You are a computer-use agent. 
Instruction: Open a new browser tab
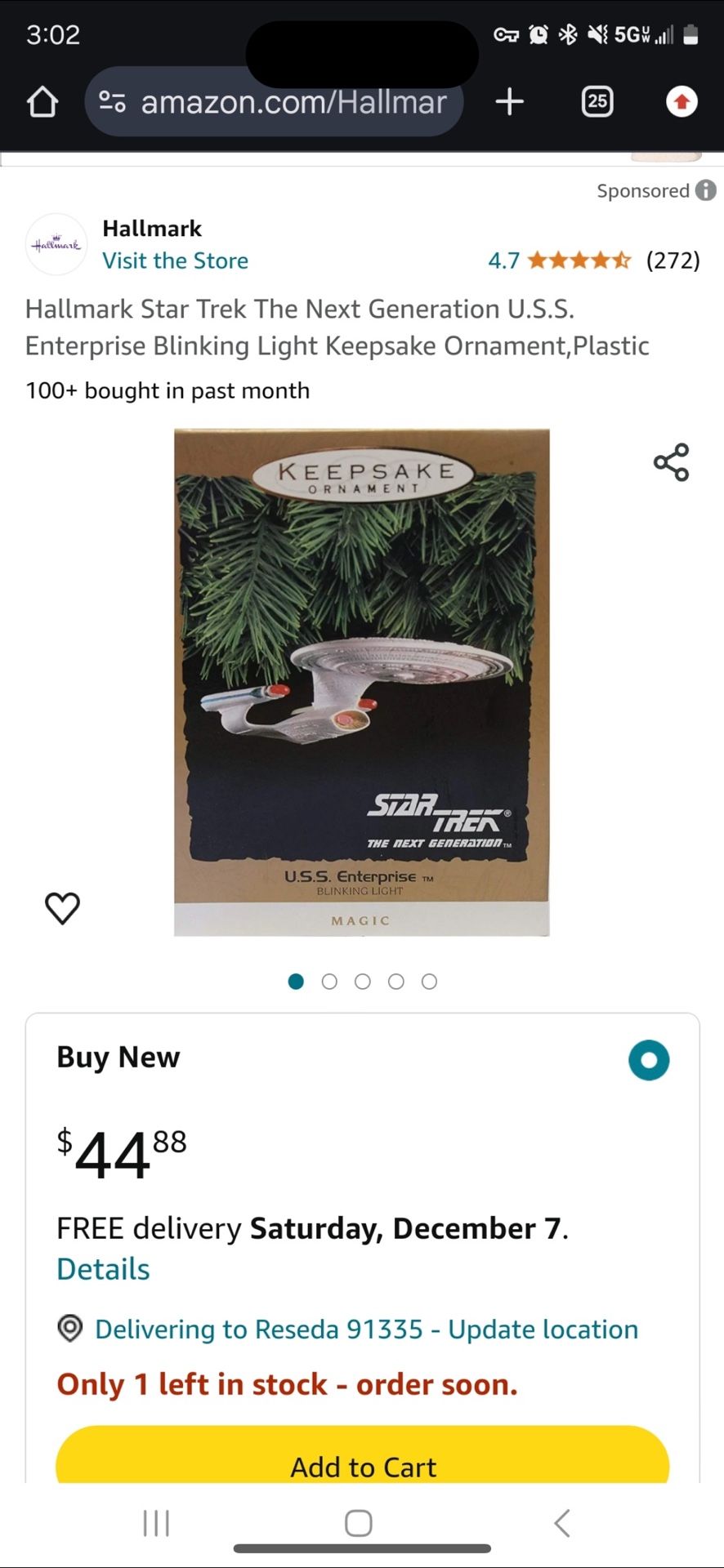[509, 102]
